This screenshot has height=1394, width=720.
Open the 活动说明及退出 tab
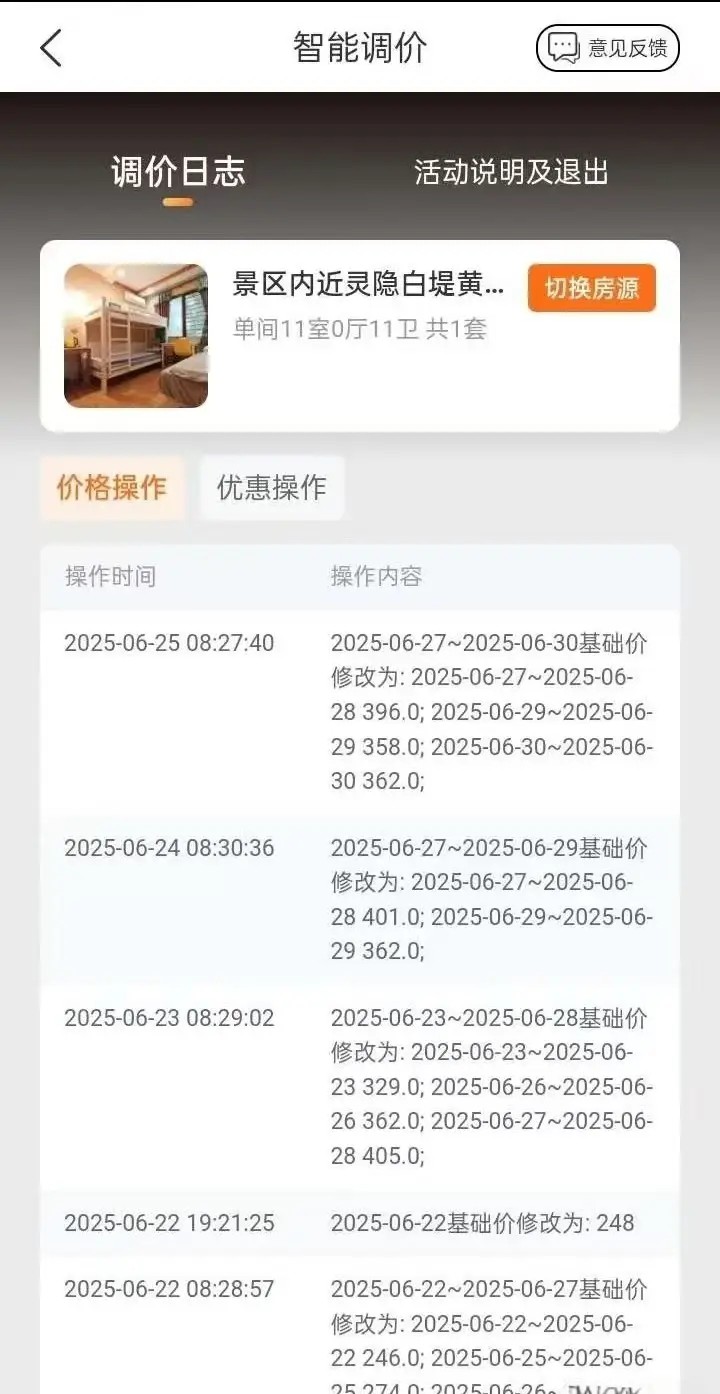[511, 172]
